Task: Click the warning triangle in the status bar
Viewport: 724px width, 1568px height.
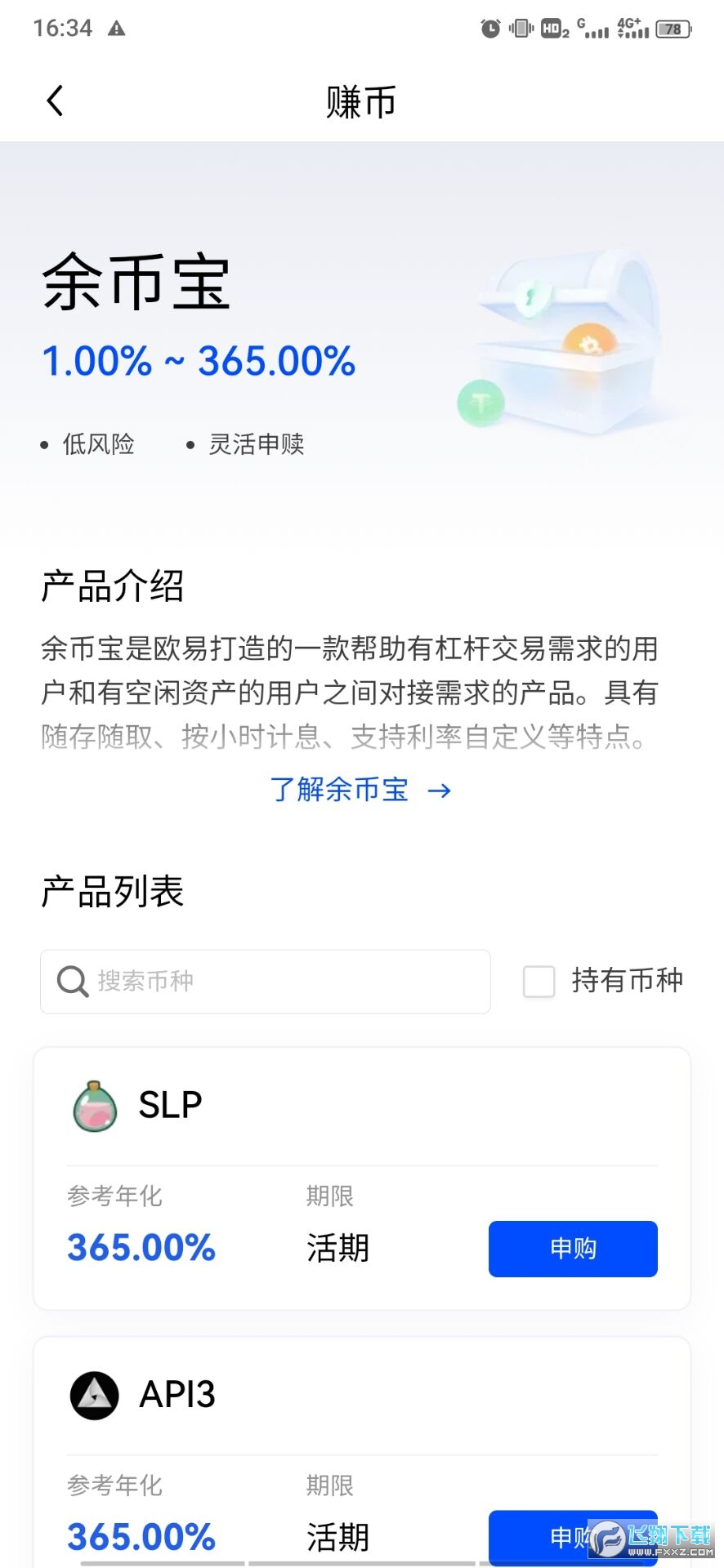Action: point(116,27)
